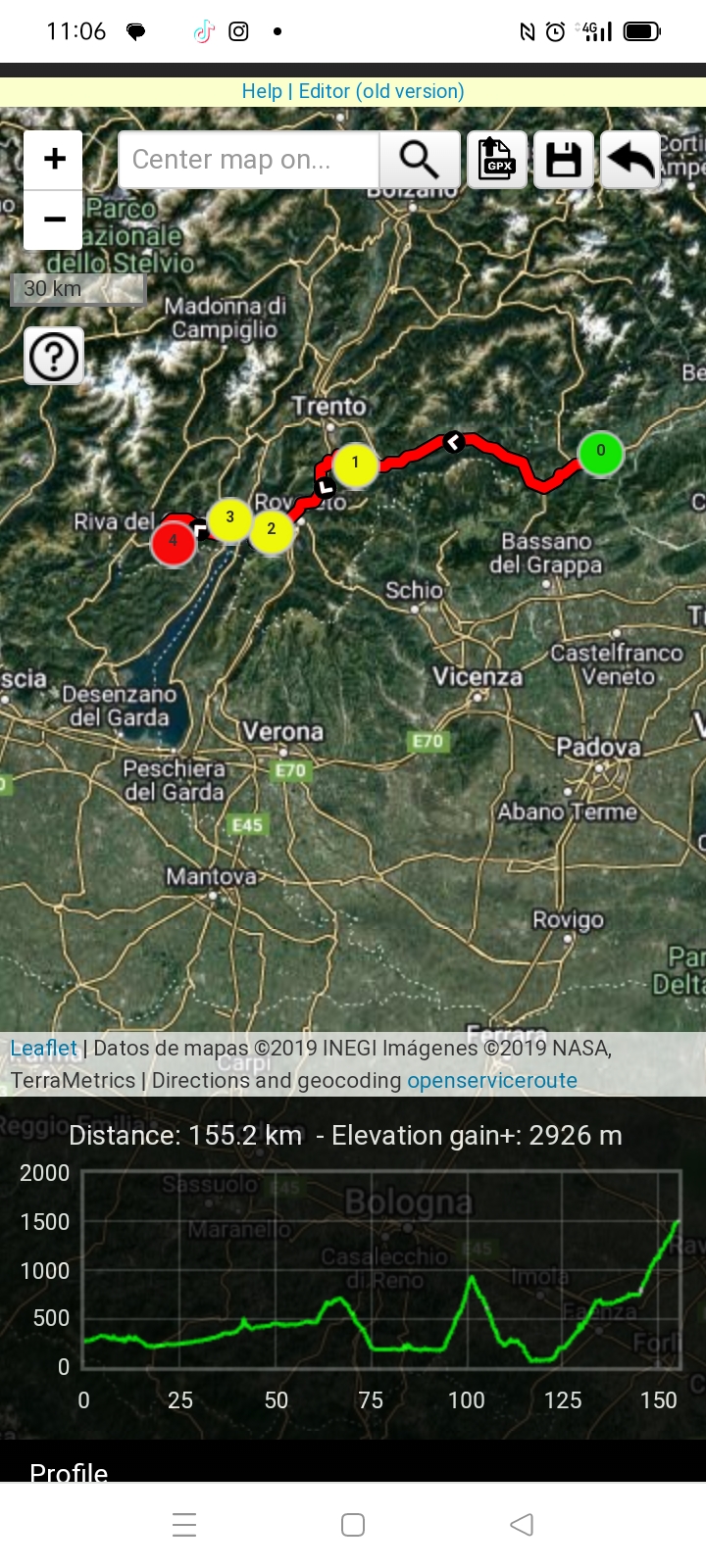Select red end waypoint 4

(173, 542)
